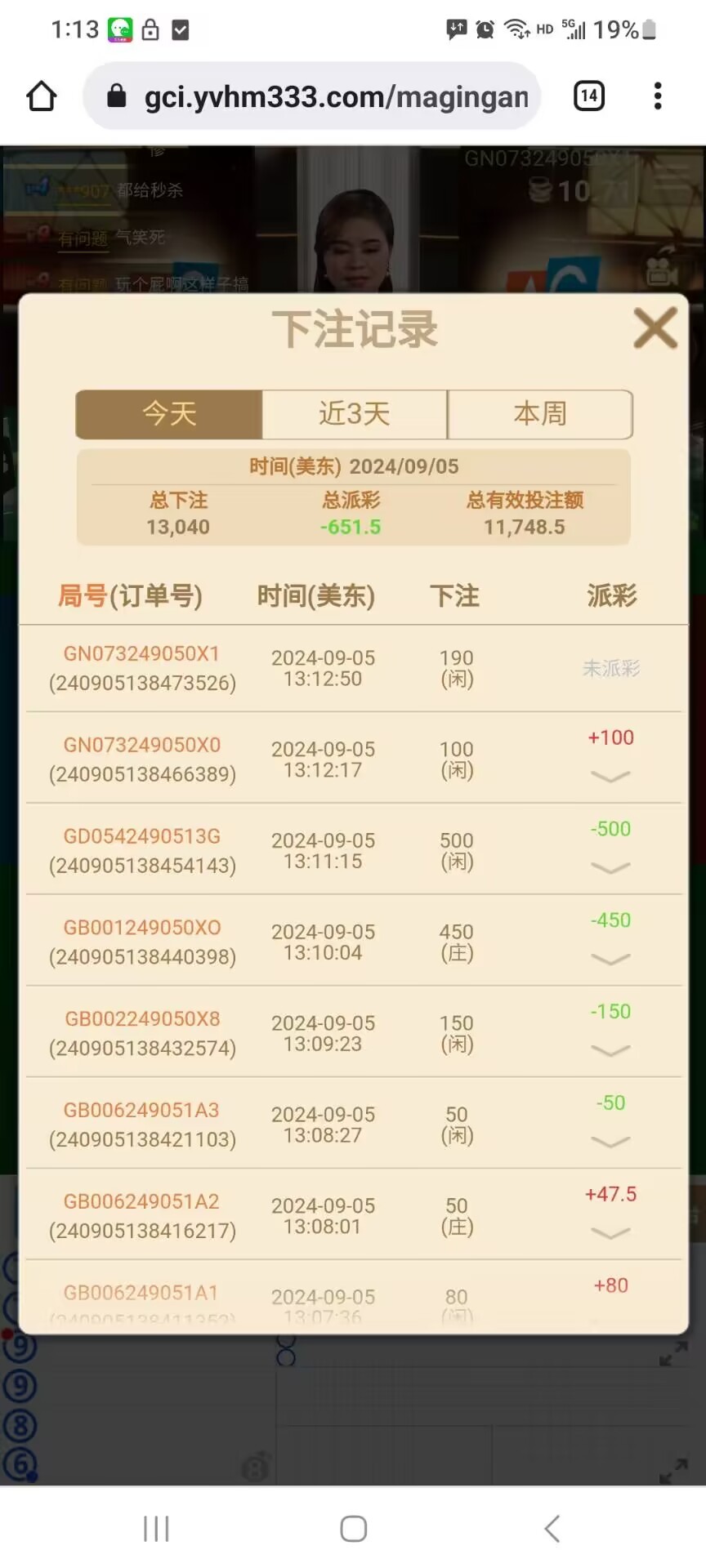Expand details for bet GN073249050X0
This screenshot has width=706, height=1568.
click(610, 777)
